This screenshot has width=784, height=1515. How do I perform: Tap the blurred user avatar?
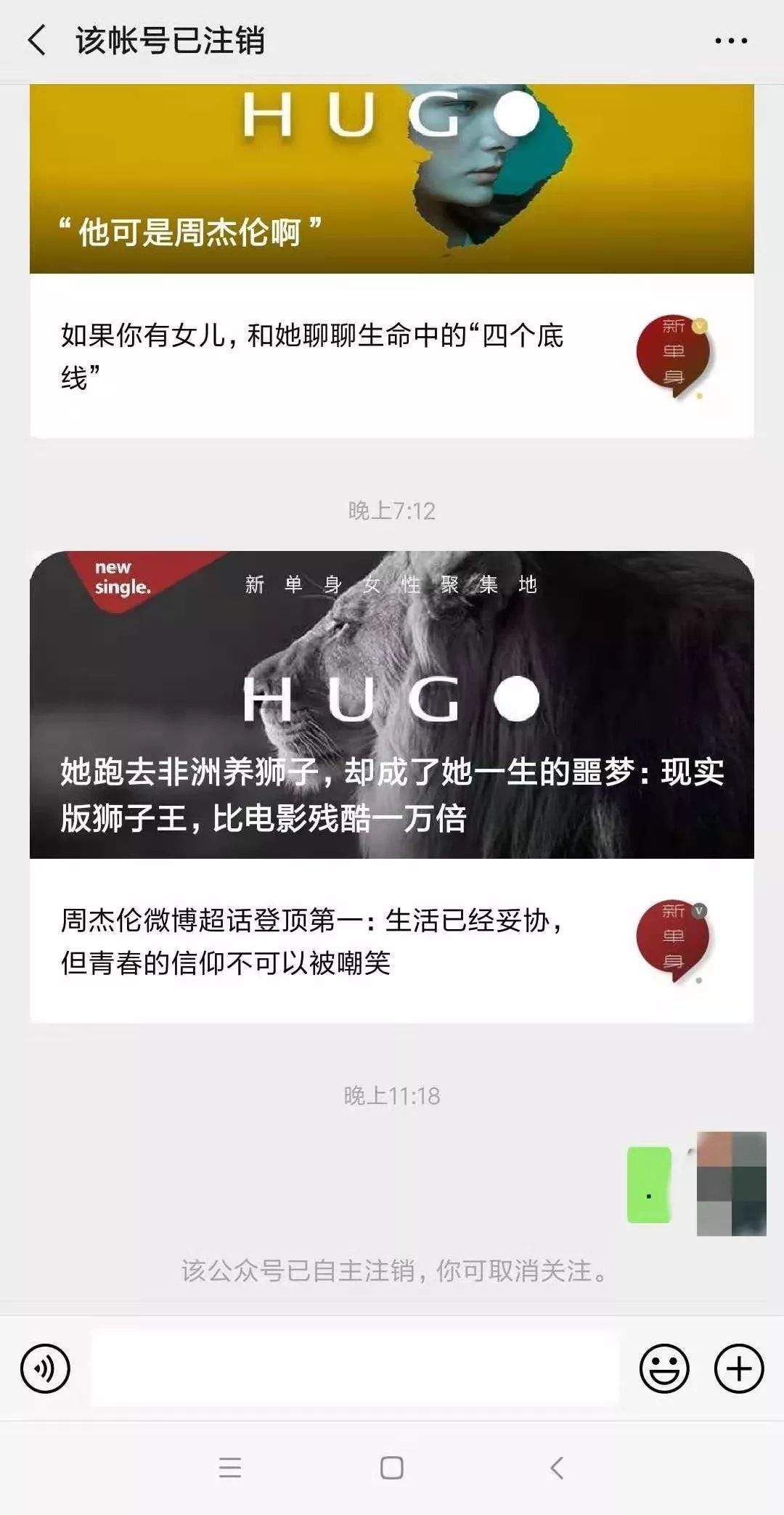pos(731,1183)
